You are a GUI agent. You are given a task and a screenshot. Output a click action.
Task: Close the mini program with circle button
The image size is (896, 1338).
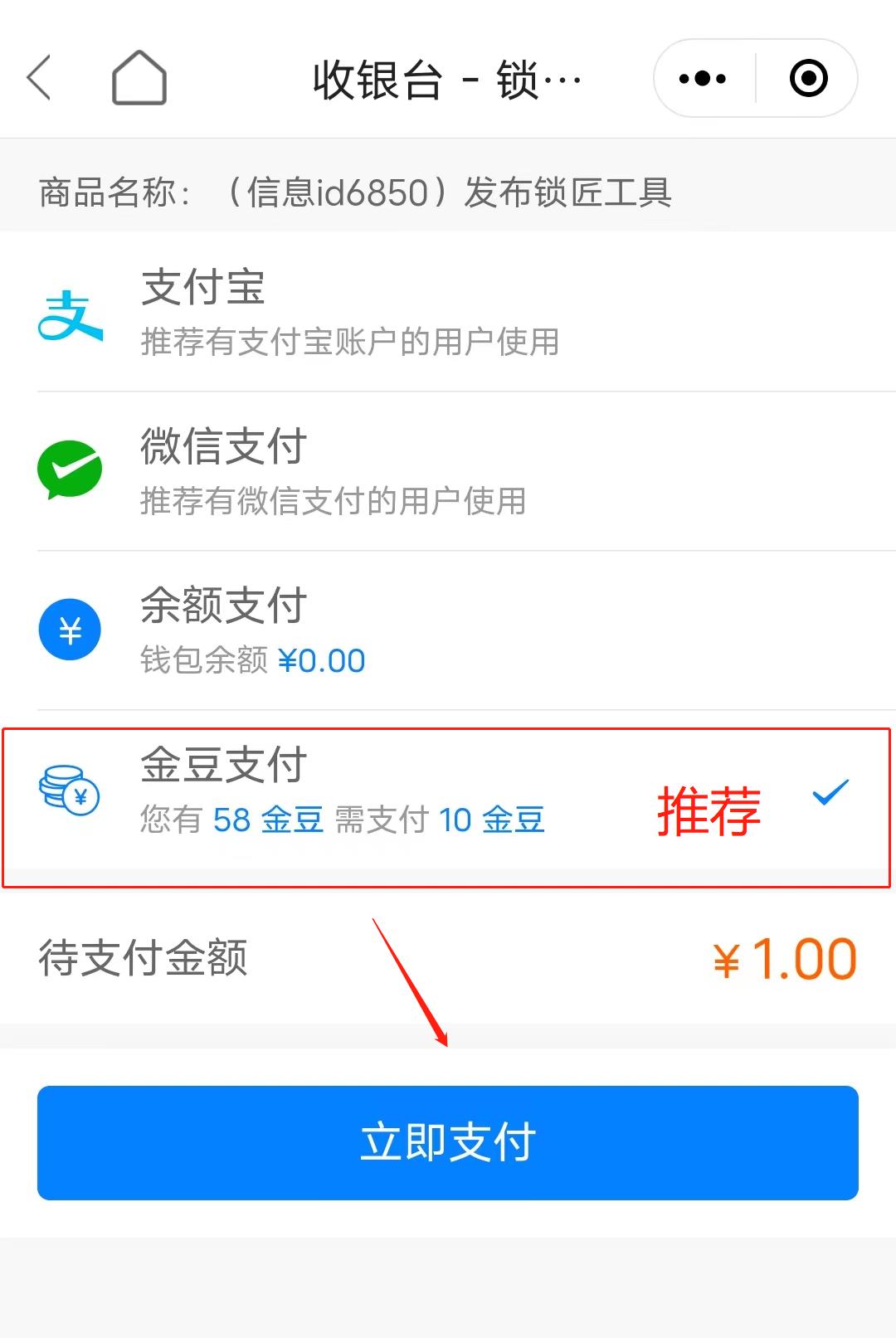point(808,79)
